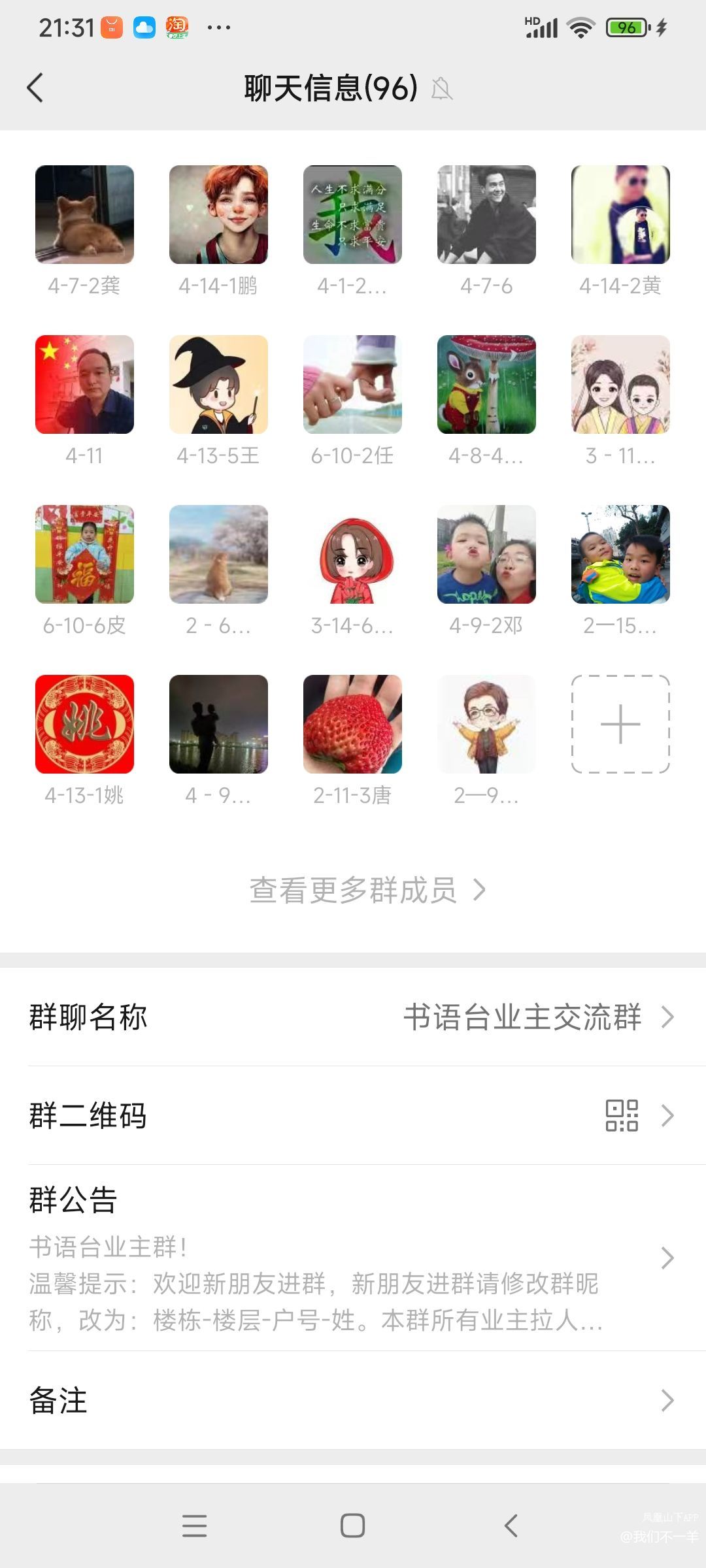Open the 群公告 announcement
Viewport: 706px width, 1568px height.
353,1258
